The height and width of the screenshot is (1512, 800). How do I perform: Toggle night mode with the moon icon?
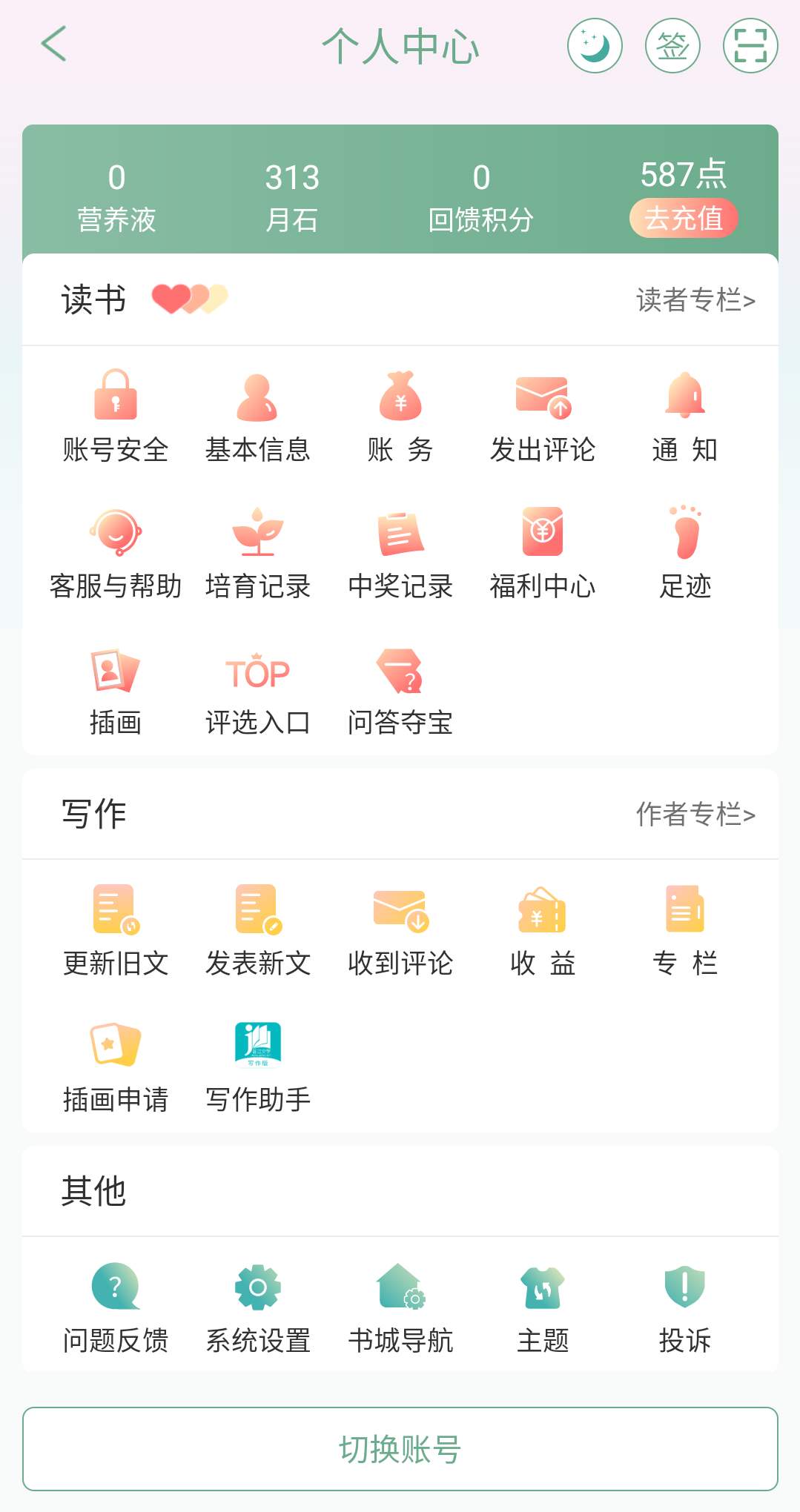click(595, 46)
